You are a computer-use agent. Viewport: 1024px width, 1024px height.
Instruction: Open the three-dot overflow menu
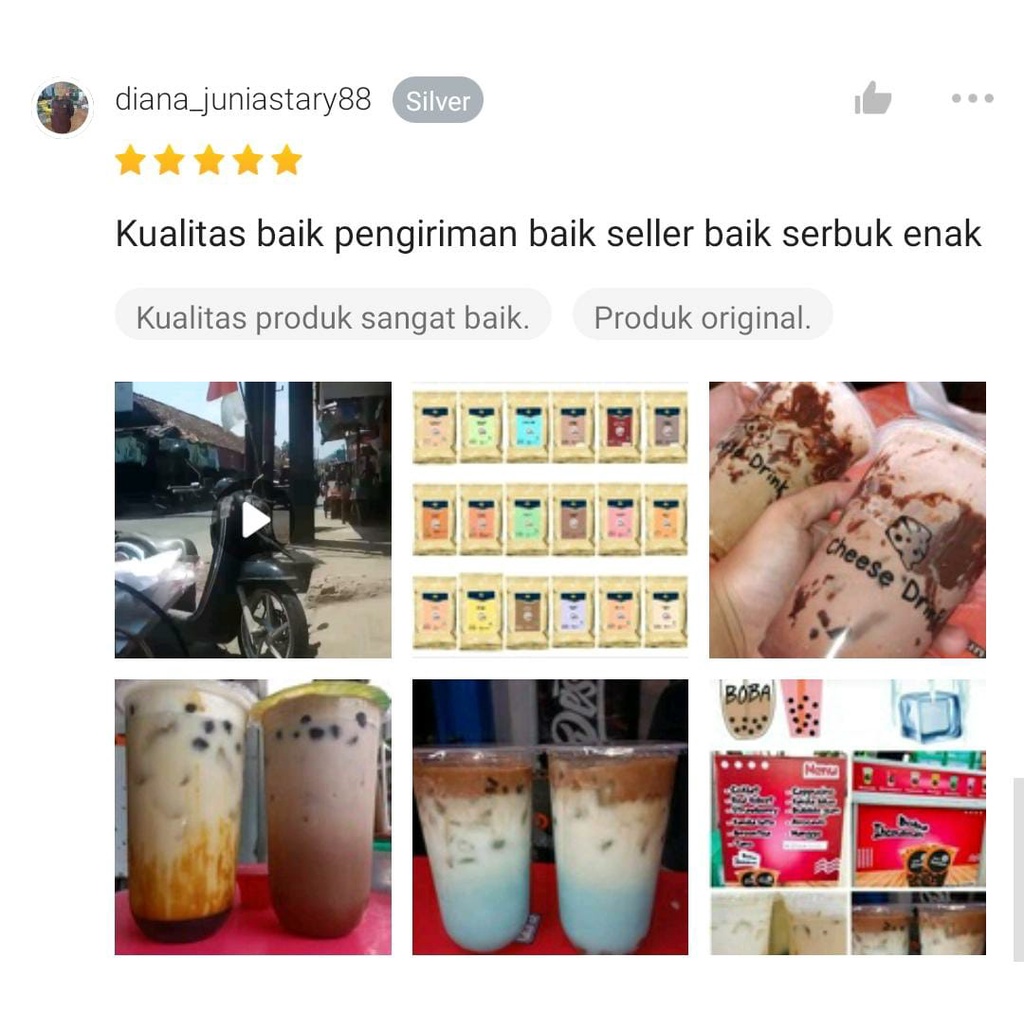point(972,98)
